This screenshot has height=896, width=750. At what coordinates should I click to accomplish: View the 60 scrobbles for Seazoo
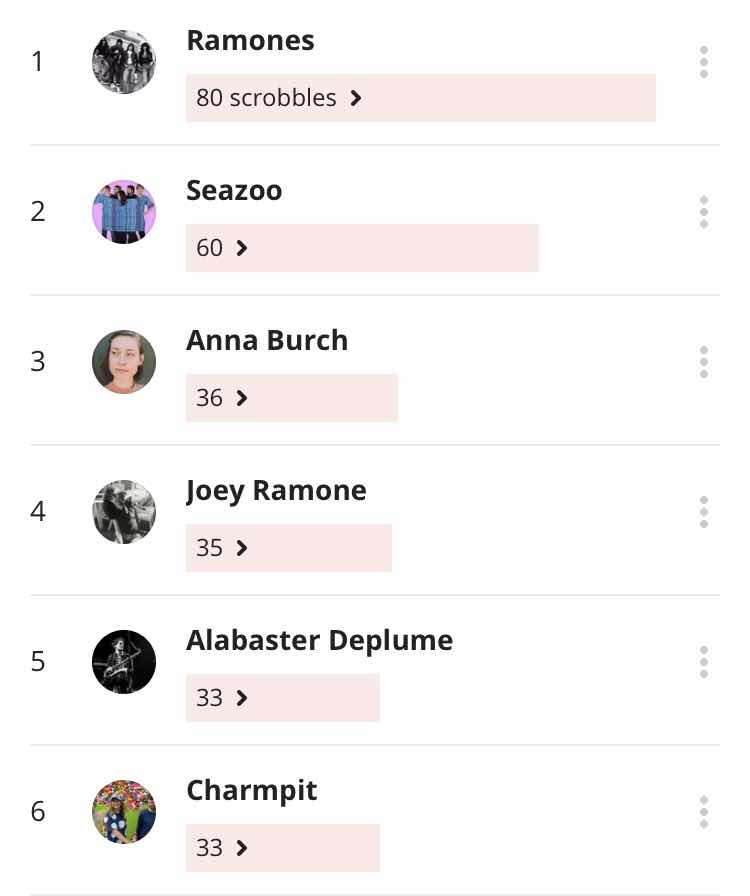pos(222,248)
